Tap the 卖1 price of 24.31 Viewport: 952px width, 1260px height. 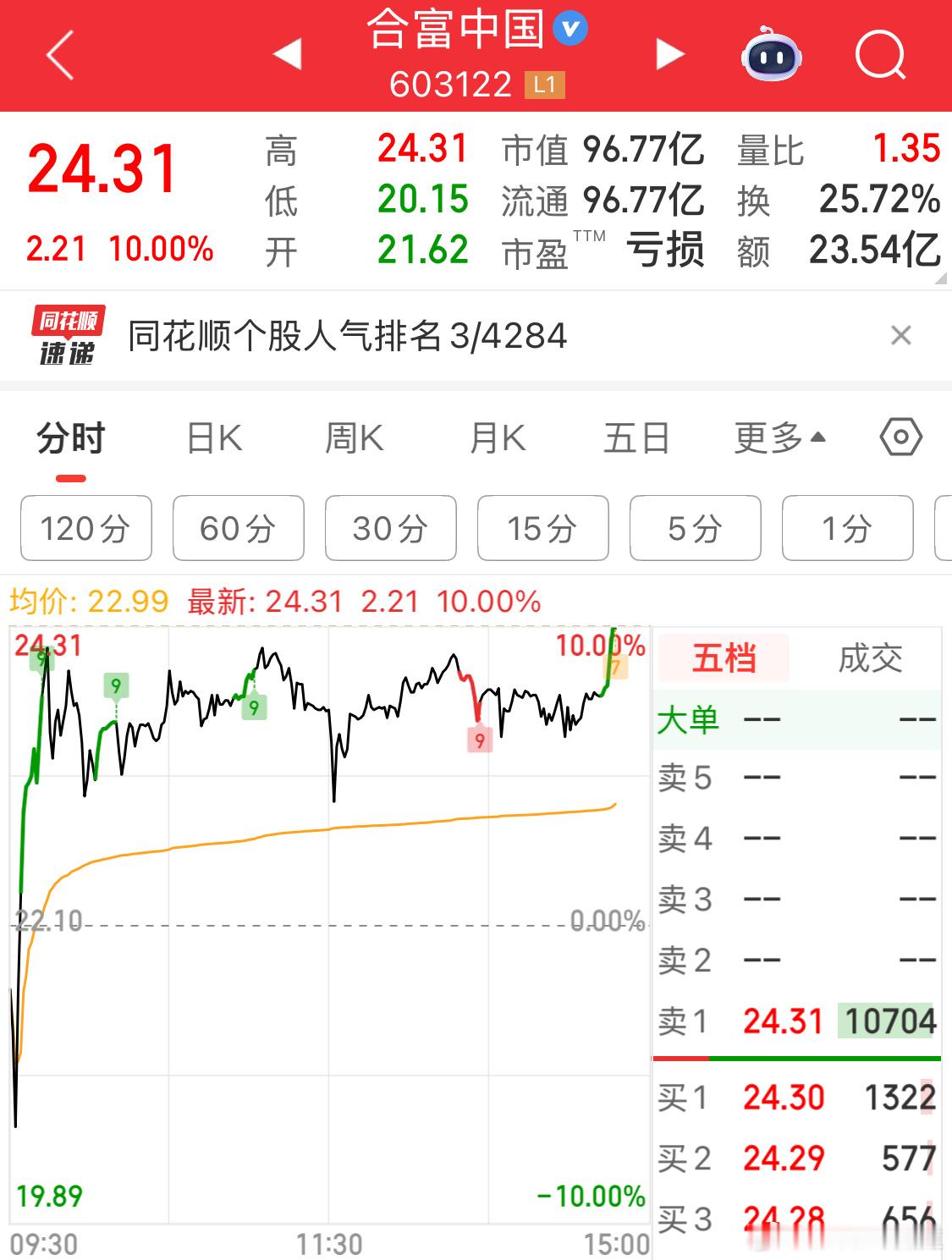[784, 1021]
